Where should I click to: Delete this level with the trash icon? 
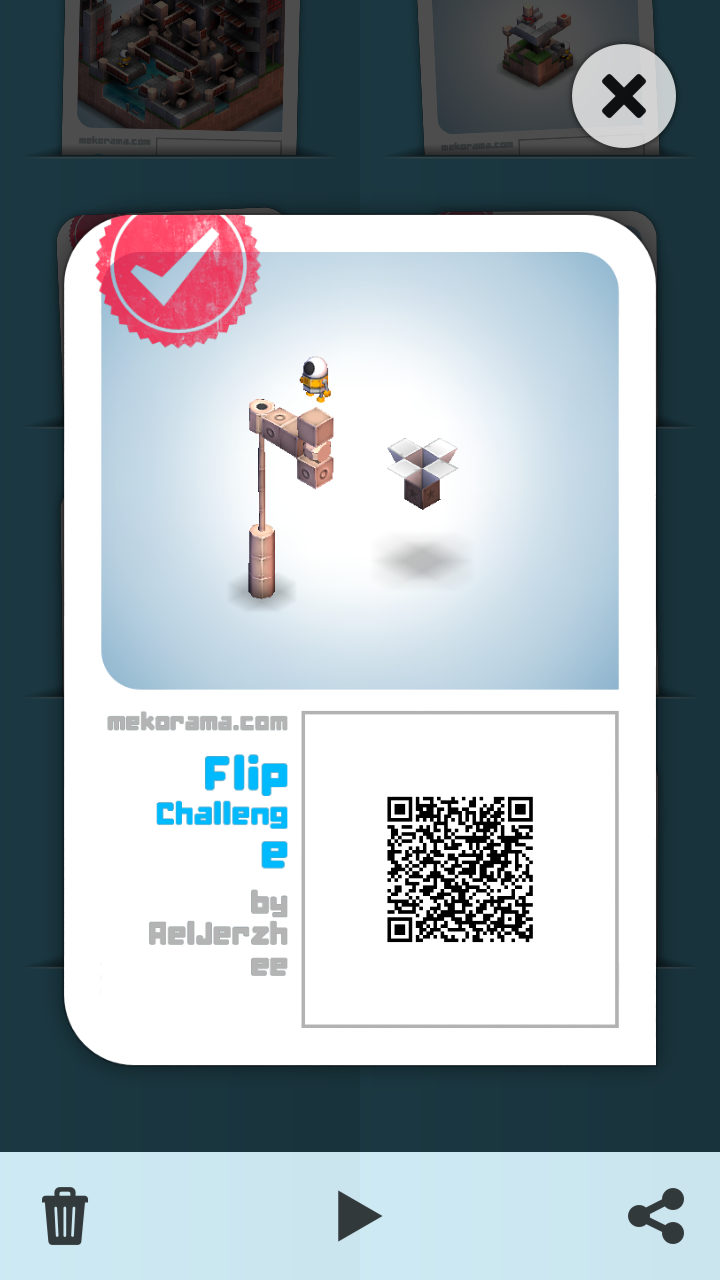65,1215
